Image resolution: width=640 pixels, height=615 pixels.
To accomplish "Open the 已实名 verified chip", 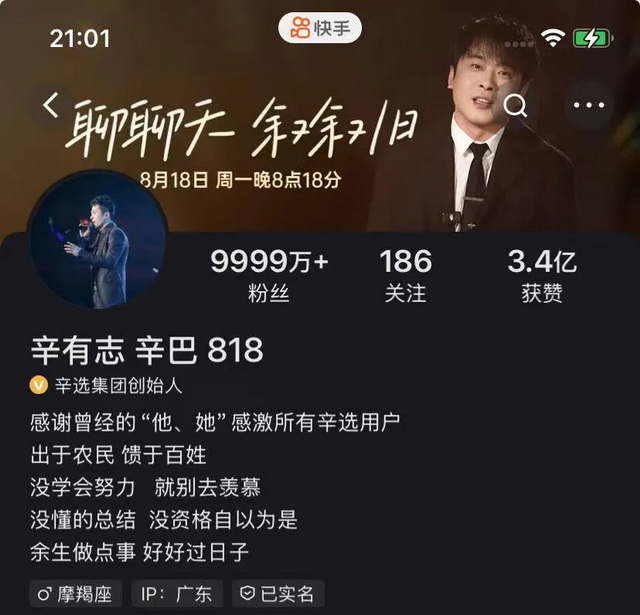I will pos(277,593).
